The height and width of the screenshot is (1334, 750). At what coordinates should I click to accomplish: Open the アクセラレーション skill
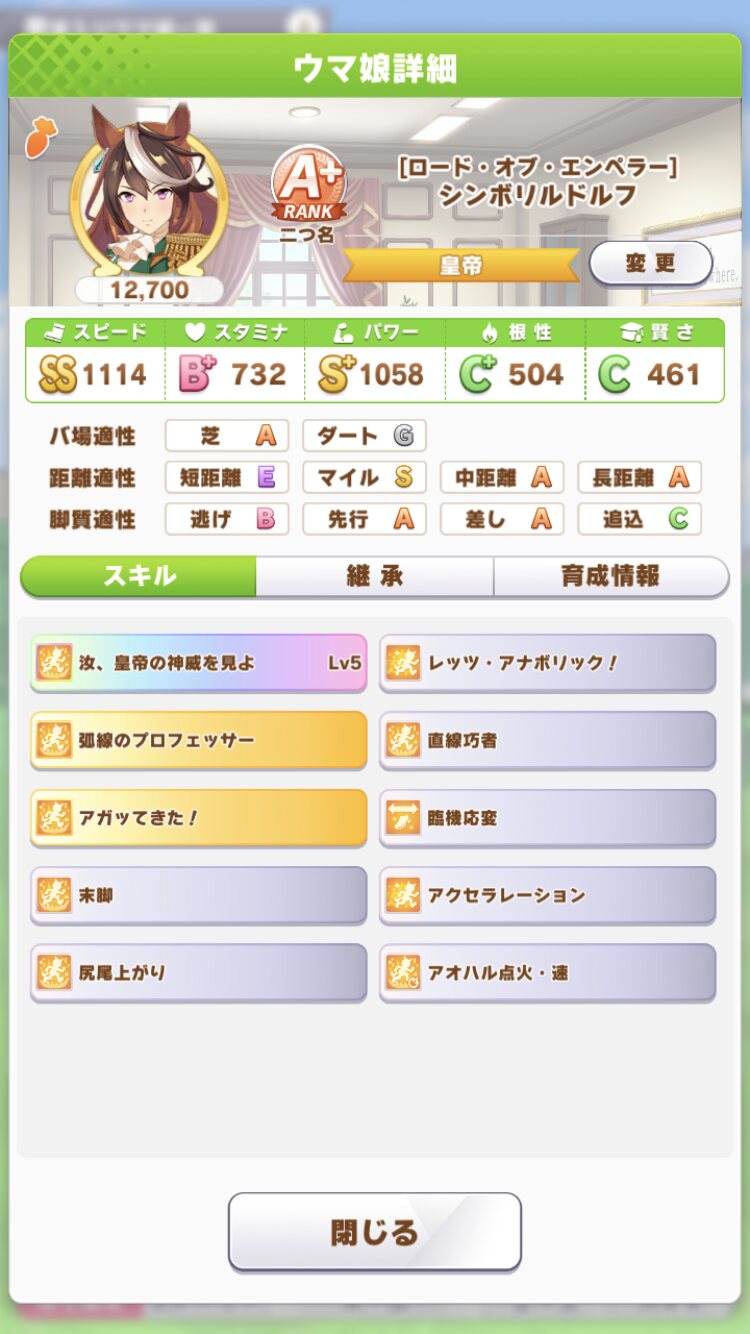[x=547, y=895]
